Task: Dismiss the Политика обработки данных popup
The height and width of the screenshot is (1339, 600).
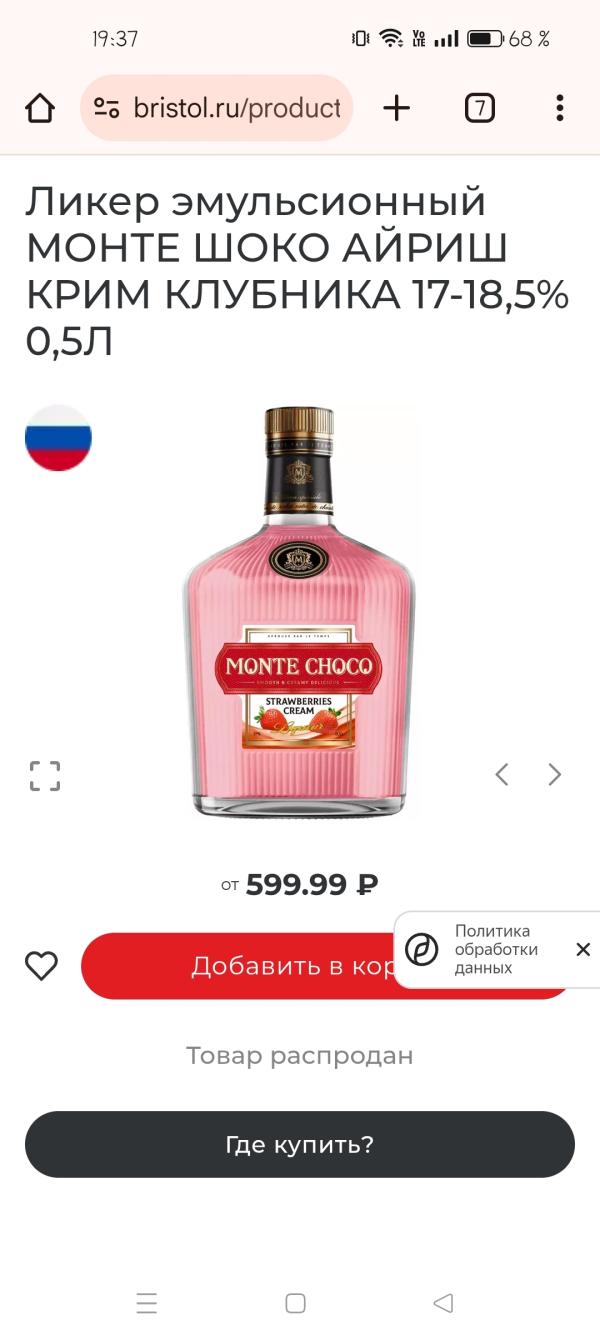Action: 583,949
